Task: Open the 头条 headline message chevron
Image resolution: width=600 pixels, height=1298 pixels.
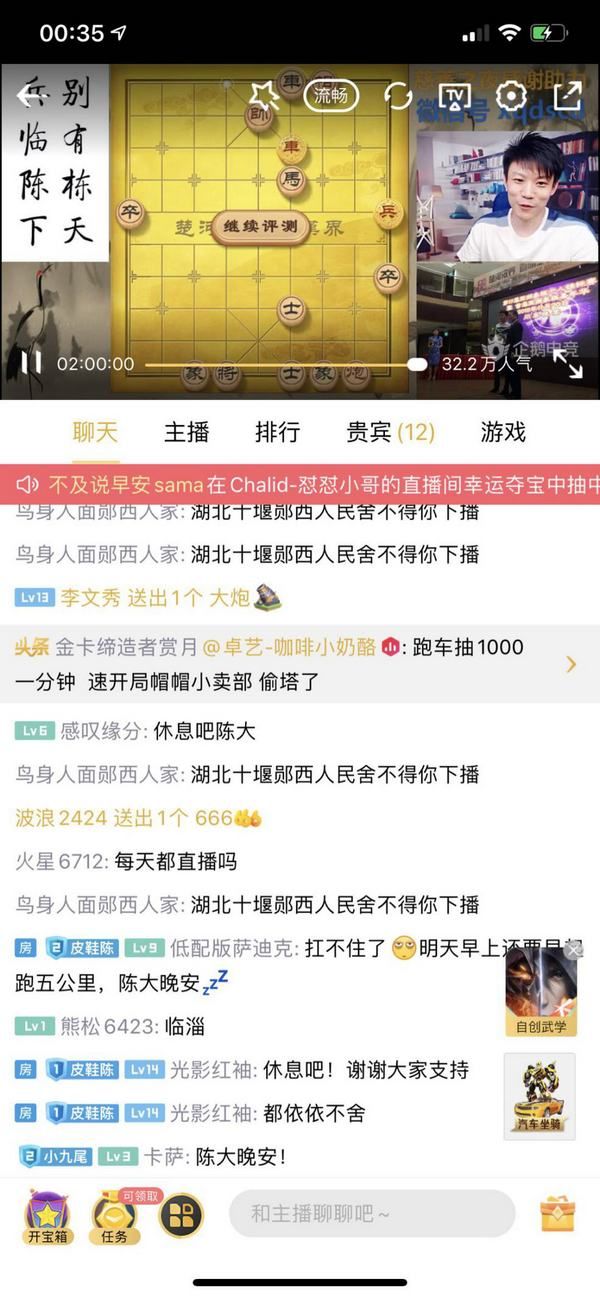Action: [x=571, y=664]
